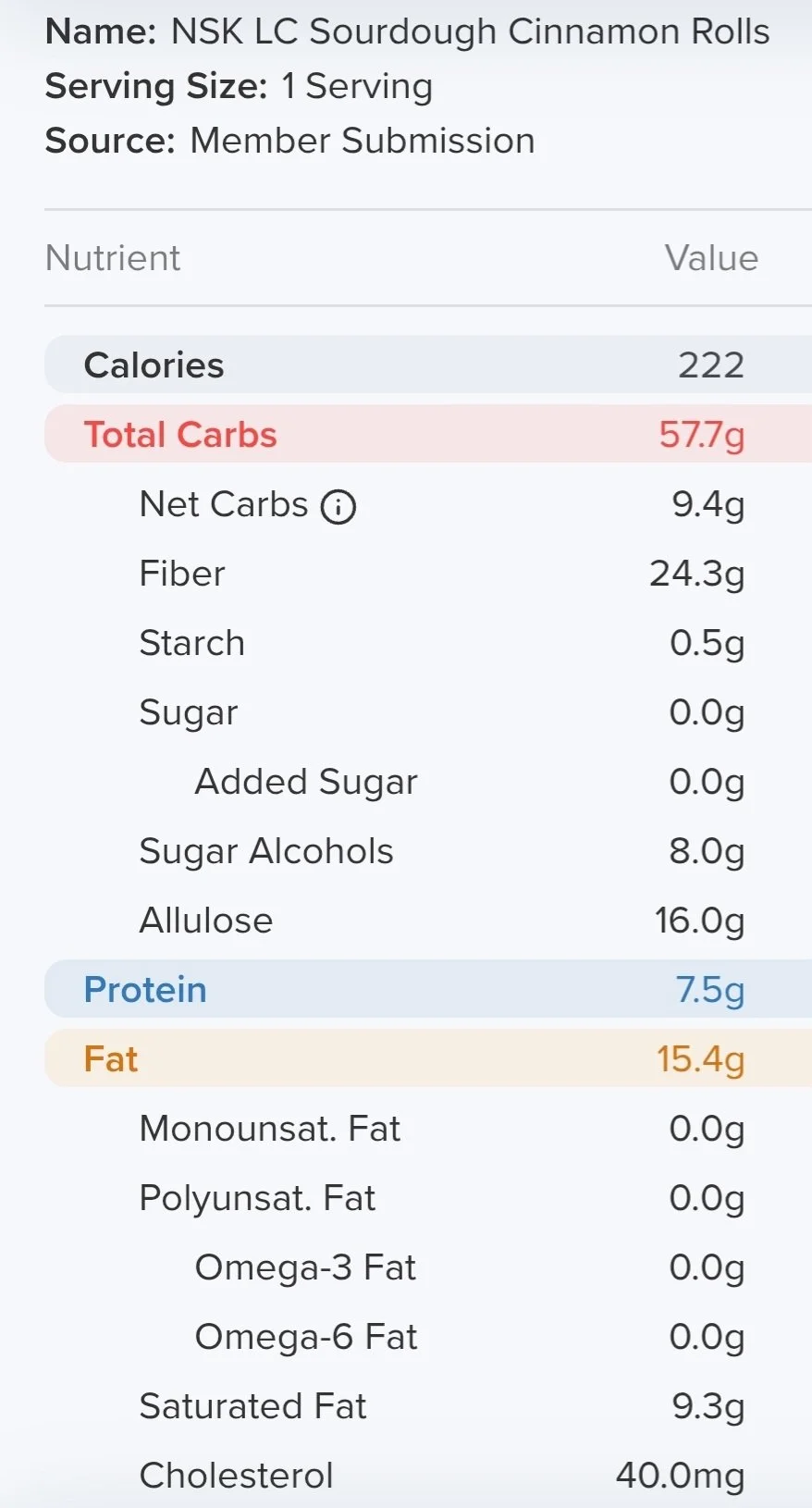
Task: Open the Net Carbs info icon
Action: (338, 507)
